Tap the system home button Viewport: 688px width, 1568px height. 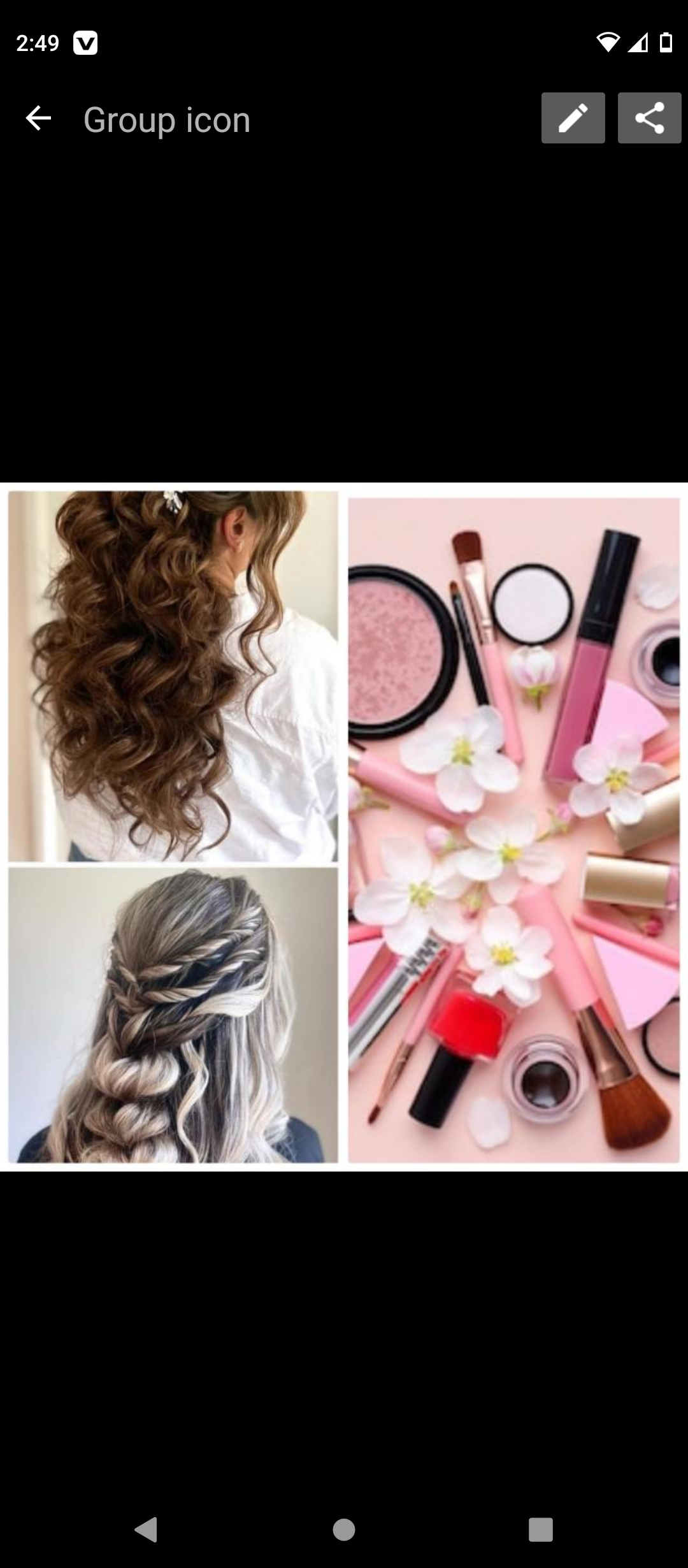pyautogui.click(x=344, y=1529)
